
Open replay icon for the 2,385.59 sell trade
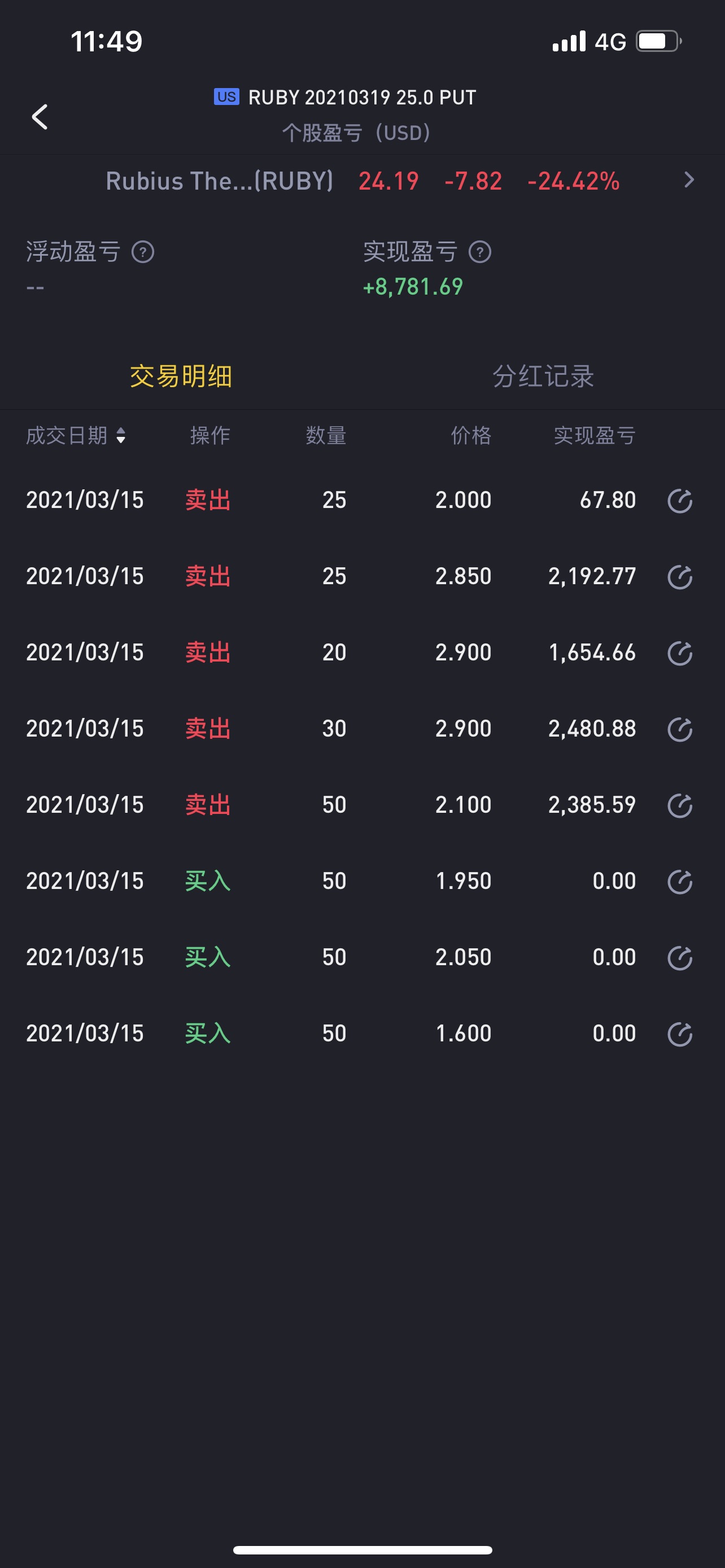(x=680, y=805)
